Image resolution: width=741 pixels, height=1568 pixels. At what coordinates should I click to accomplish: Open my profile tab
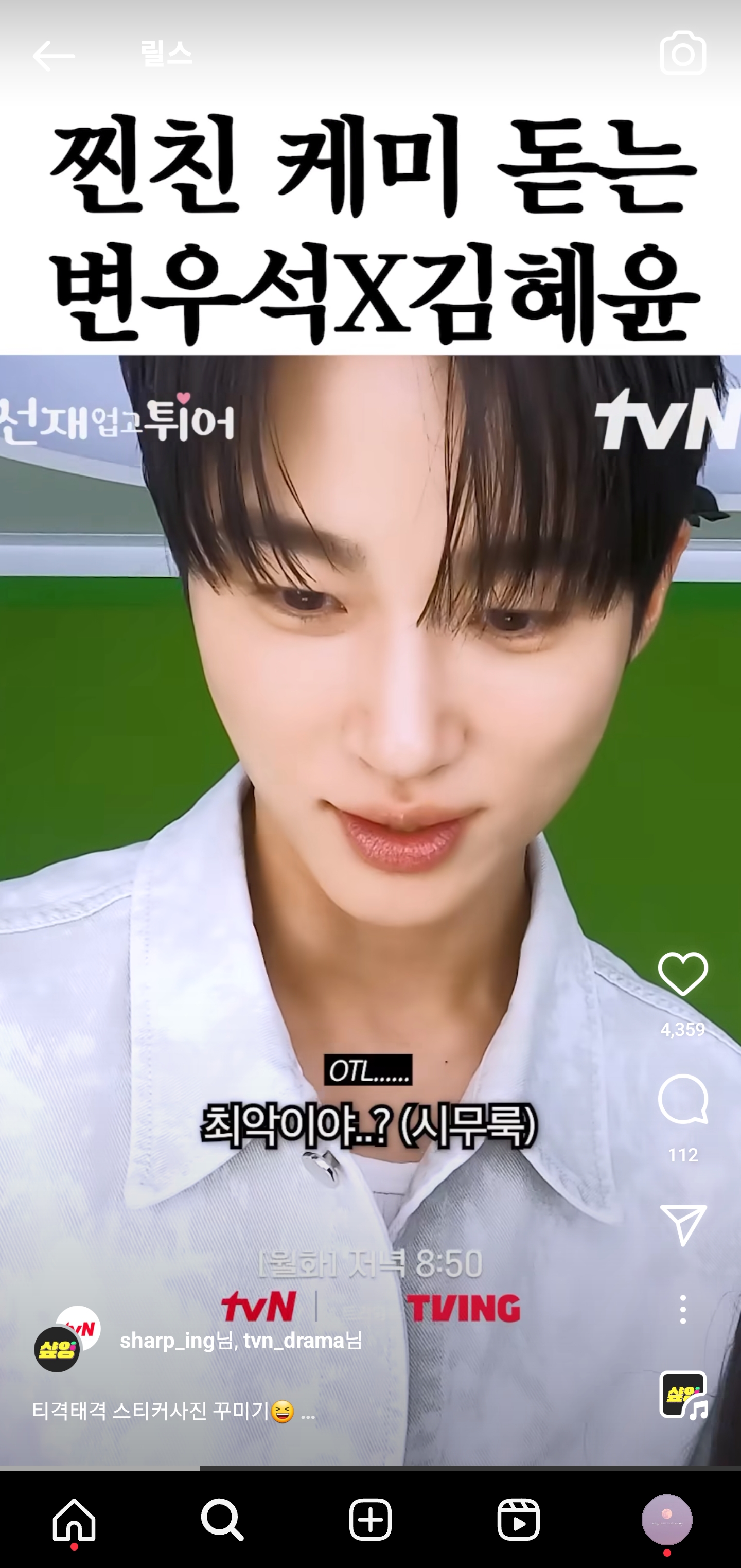667,1520
